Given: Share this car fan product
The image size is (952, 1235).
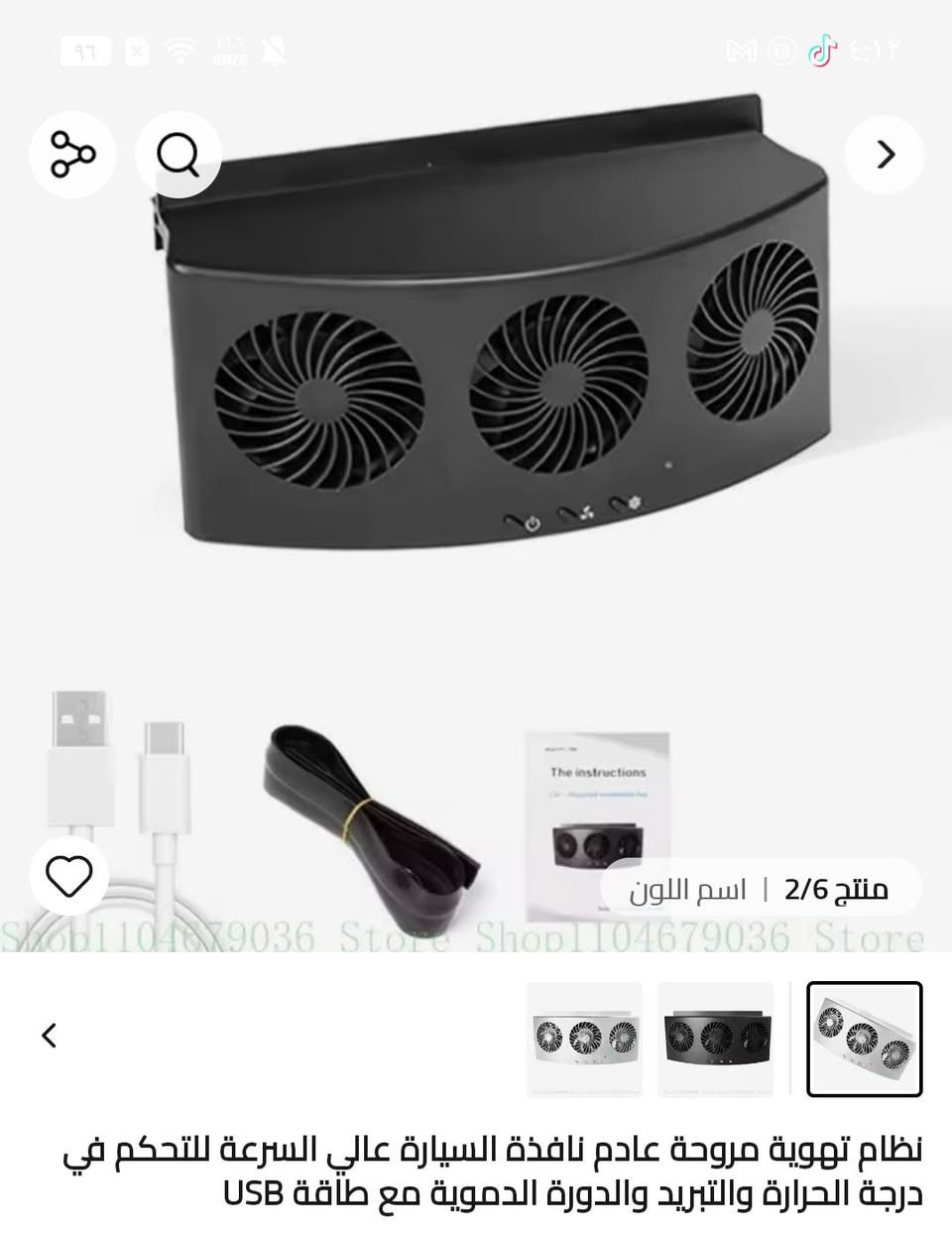Looking at the screenshot, I should [x=72, y=155].
